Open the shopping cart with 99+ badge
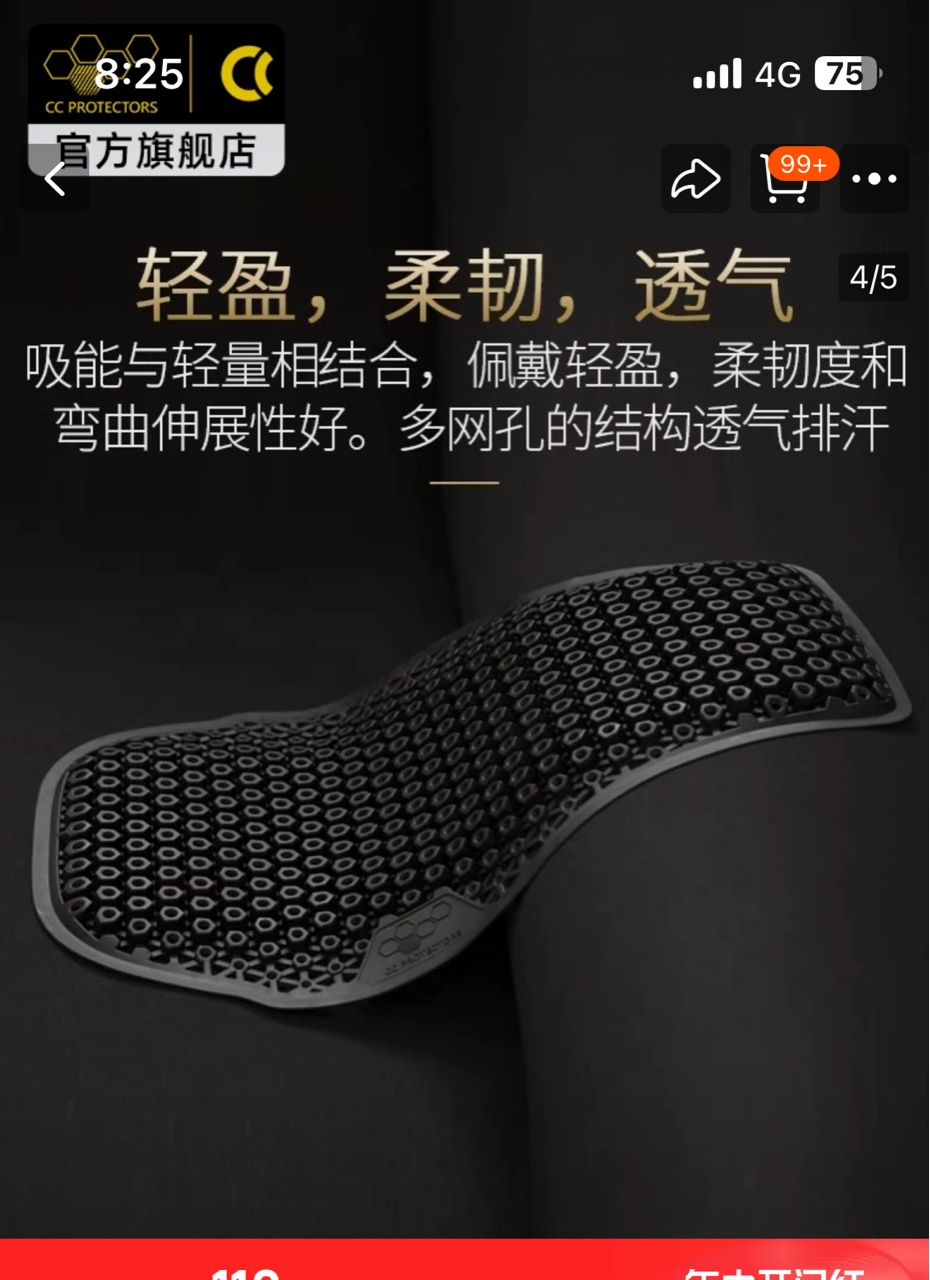 (785, 180)
